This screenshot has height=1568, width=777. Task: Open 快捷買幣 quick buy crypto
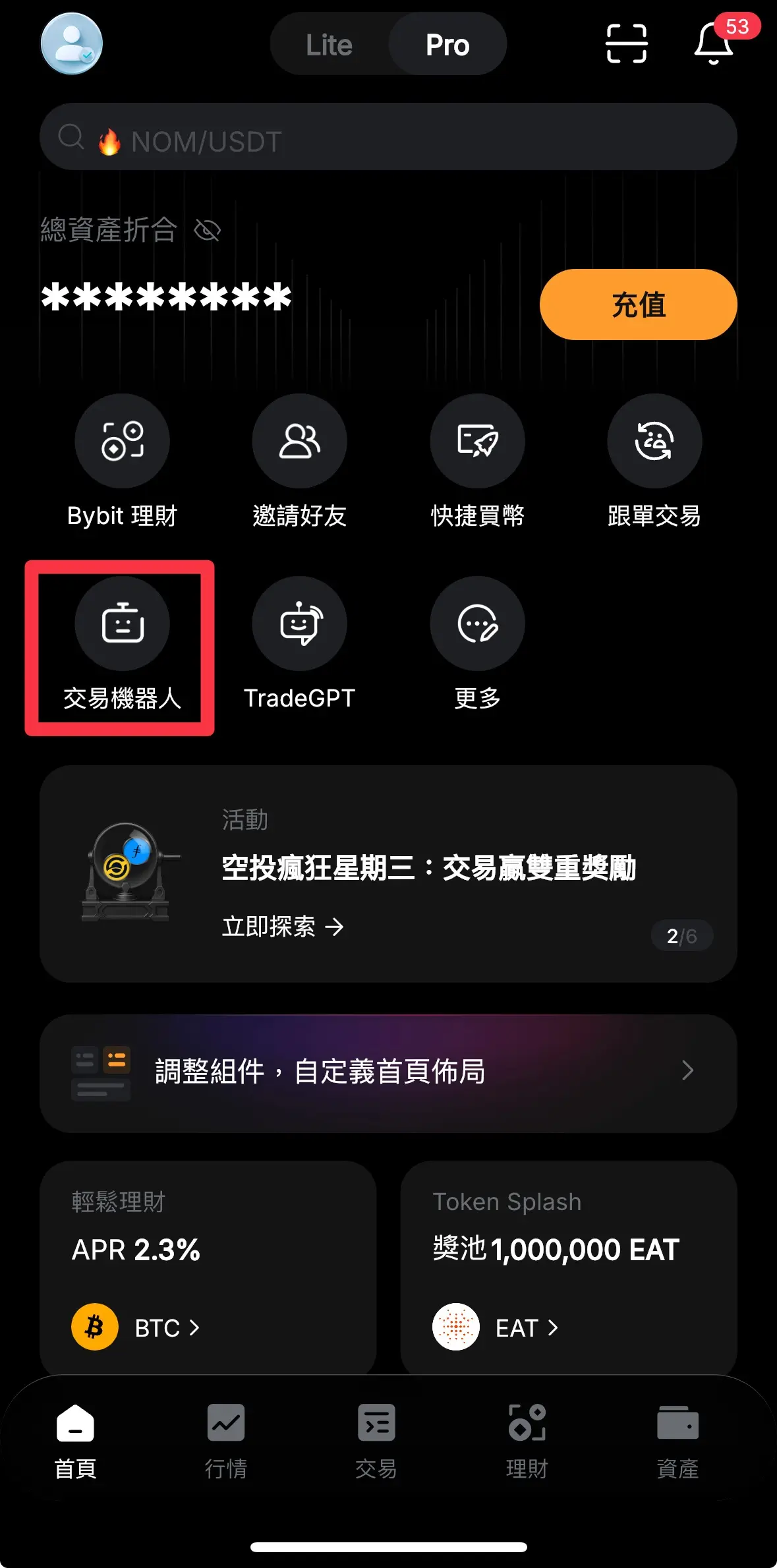477,442
